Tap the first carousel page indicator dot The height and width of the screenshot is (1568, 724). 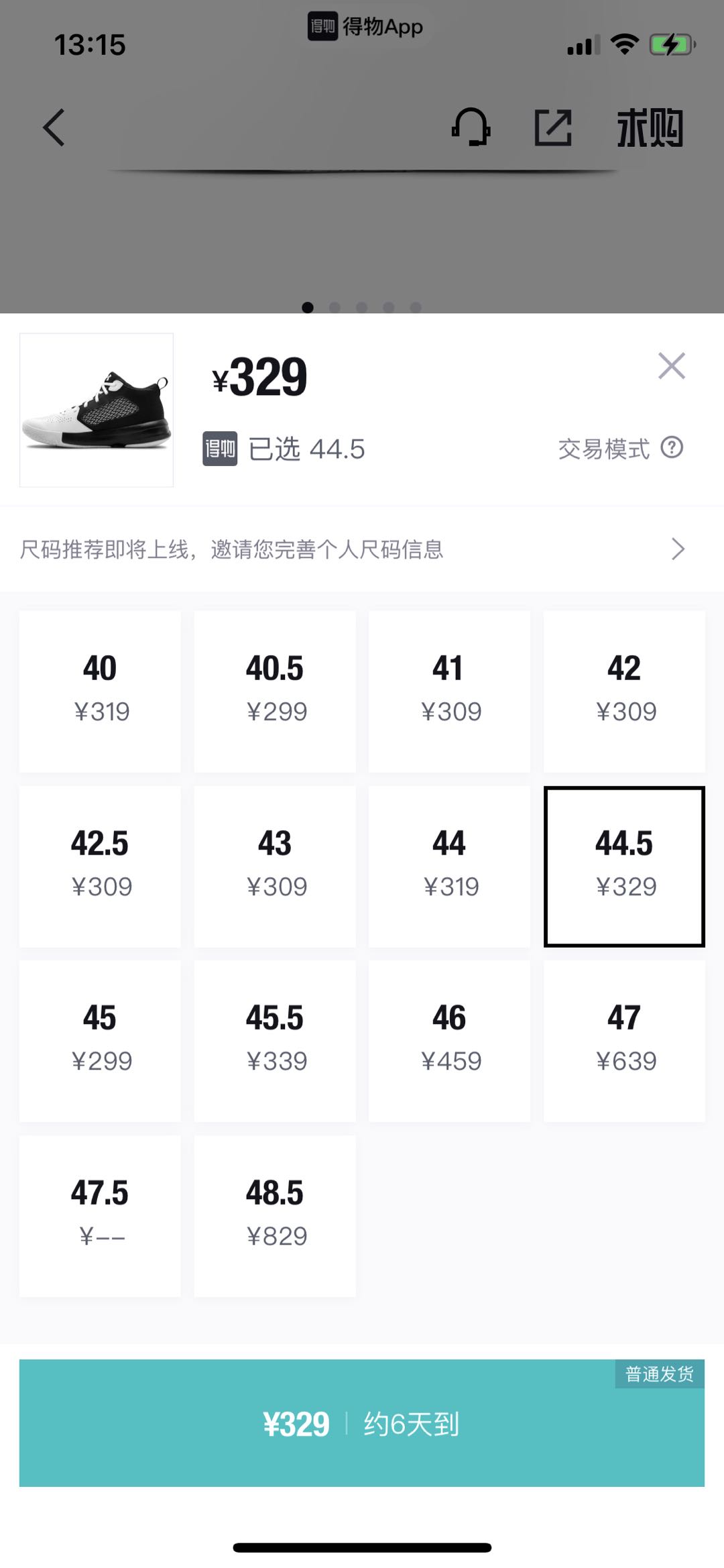tap(306, 307)
